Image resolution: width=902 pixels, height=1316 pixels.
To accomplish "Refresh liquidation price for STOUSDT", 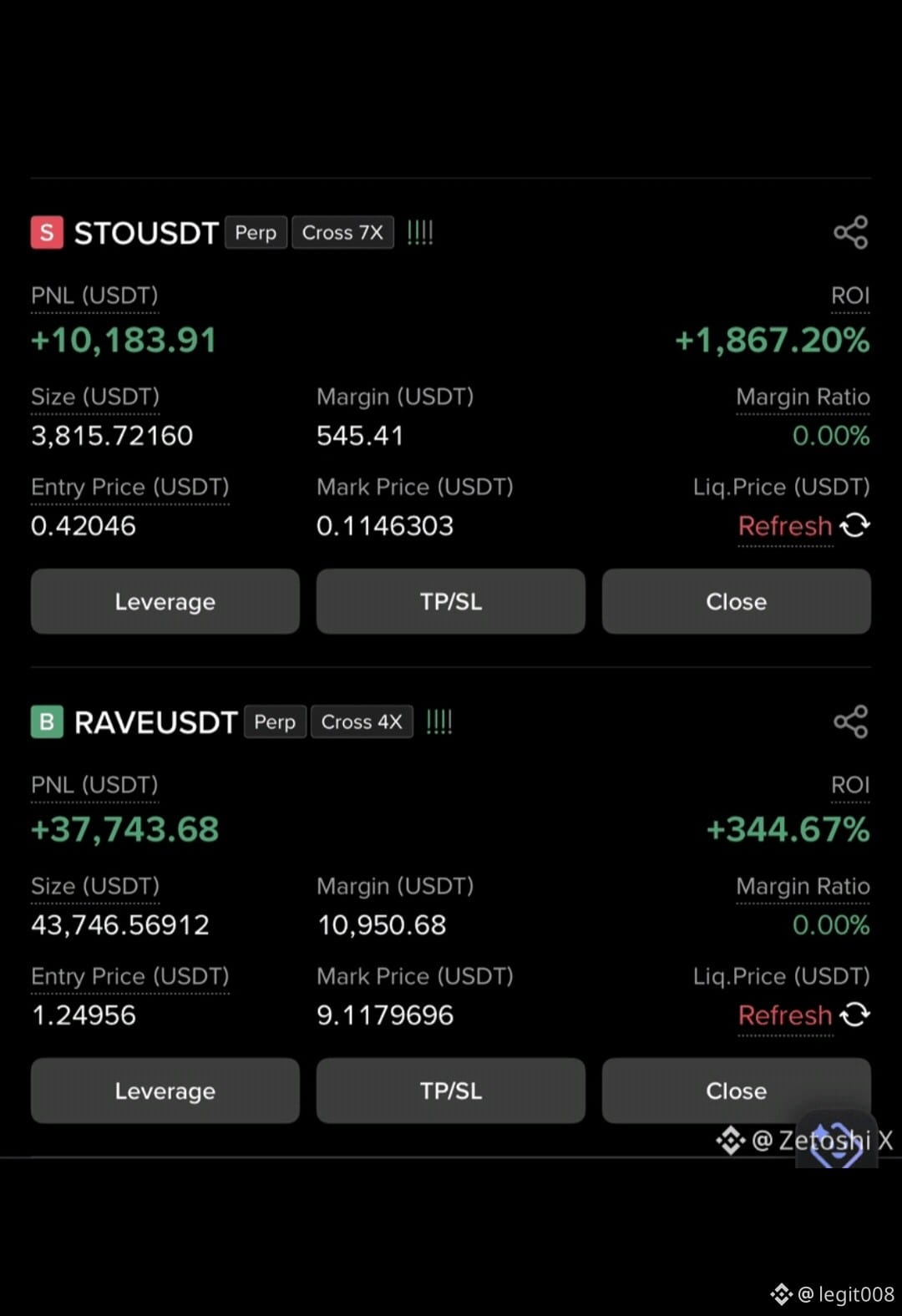I will coord(803,526).
